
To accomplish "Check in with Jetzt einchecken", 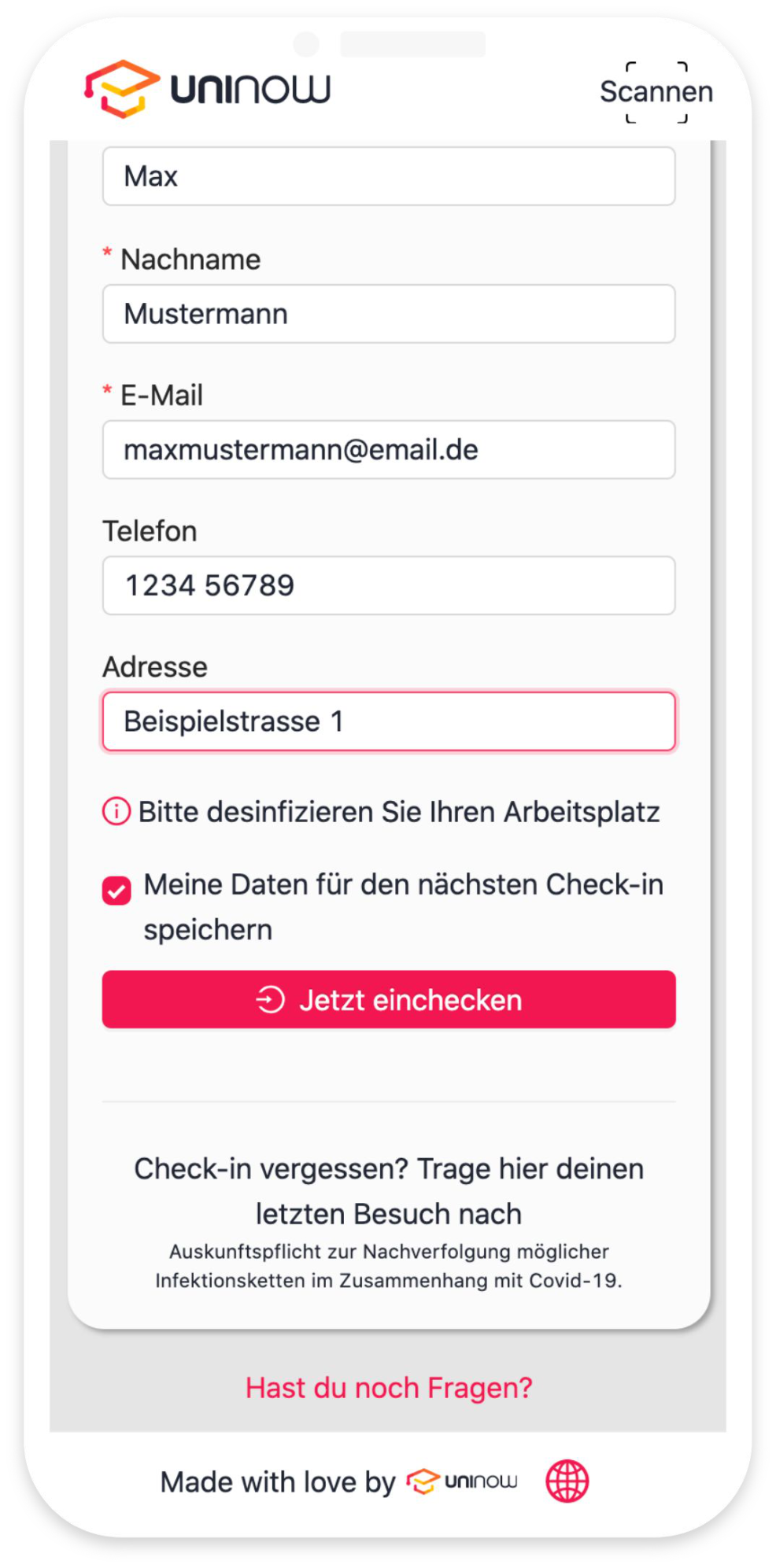I will (x=388, y=1000).
